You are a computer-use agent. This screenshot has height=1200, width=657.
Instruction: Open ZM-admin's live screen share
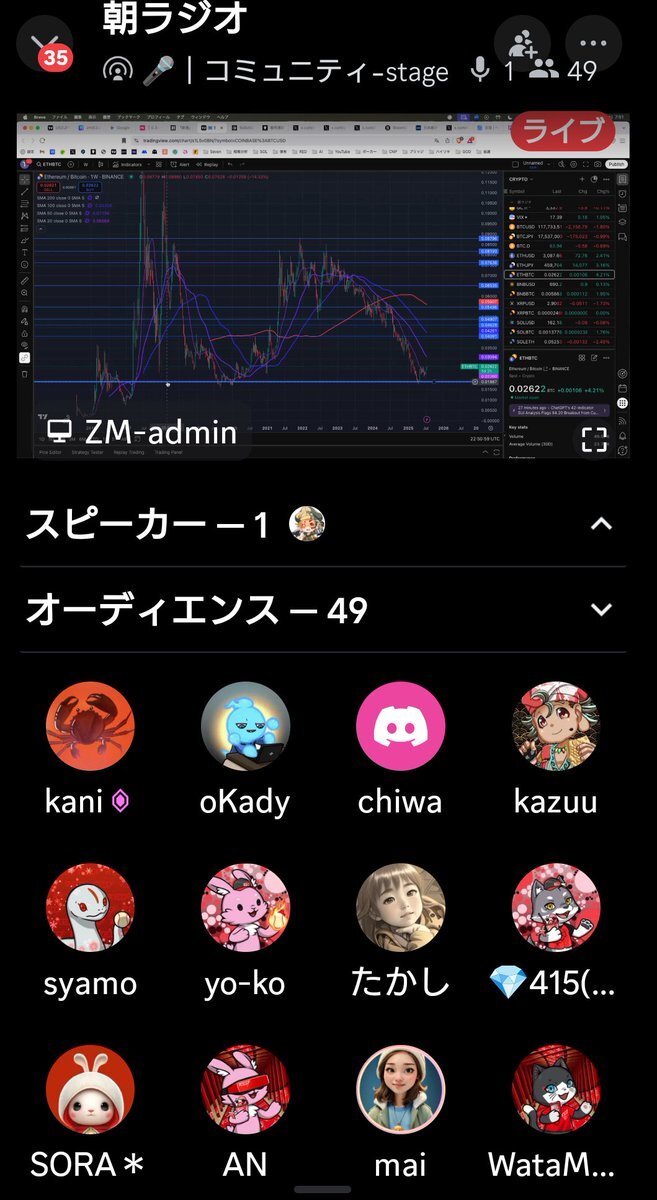pyautogui.click(x=323, y=286)
